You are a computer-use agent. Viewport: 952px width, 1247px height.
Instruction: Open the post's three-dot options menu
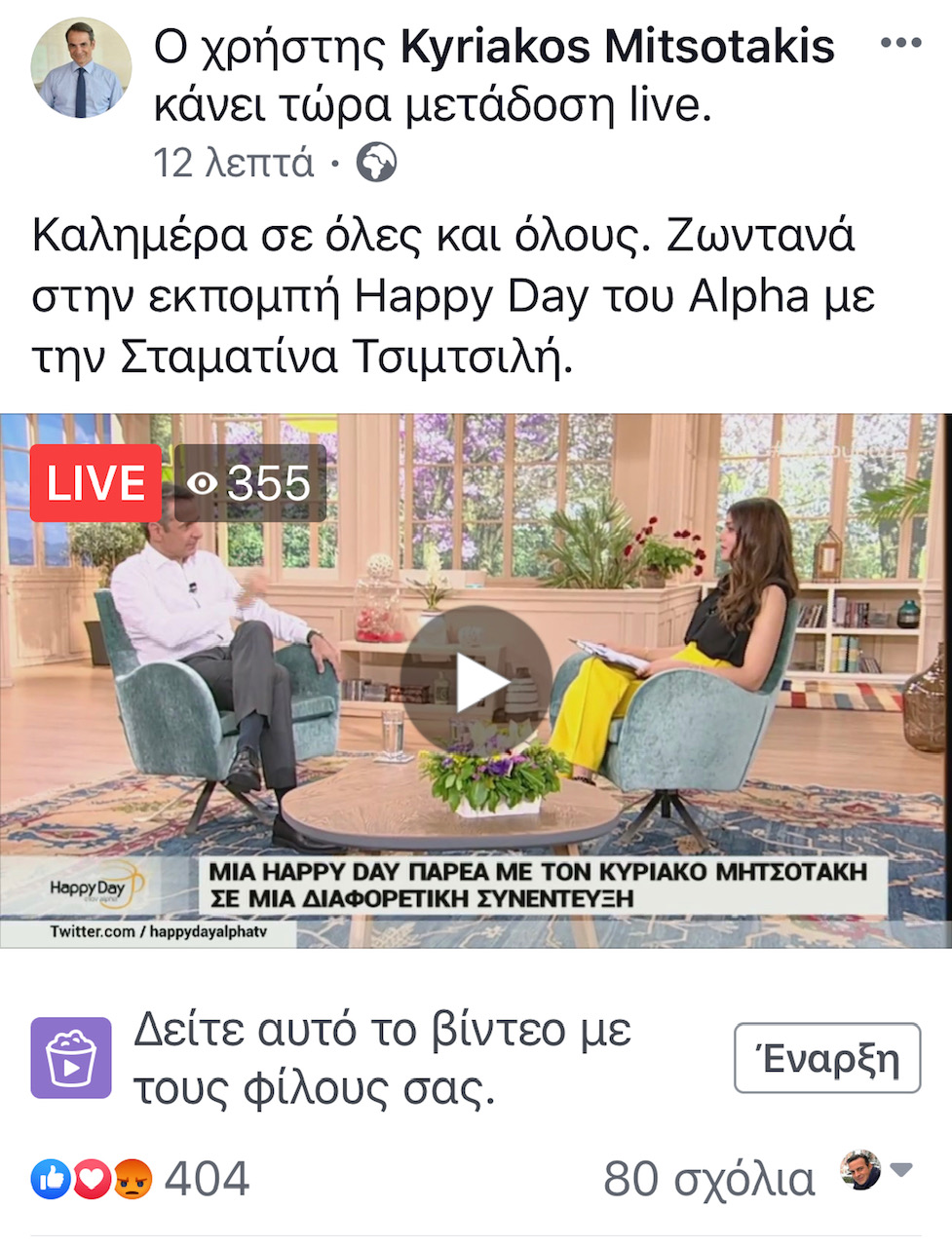[899, 43]
